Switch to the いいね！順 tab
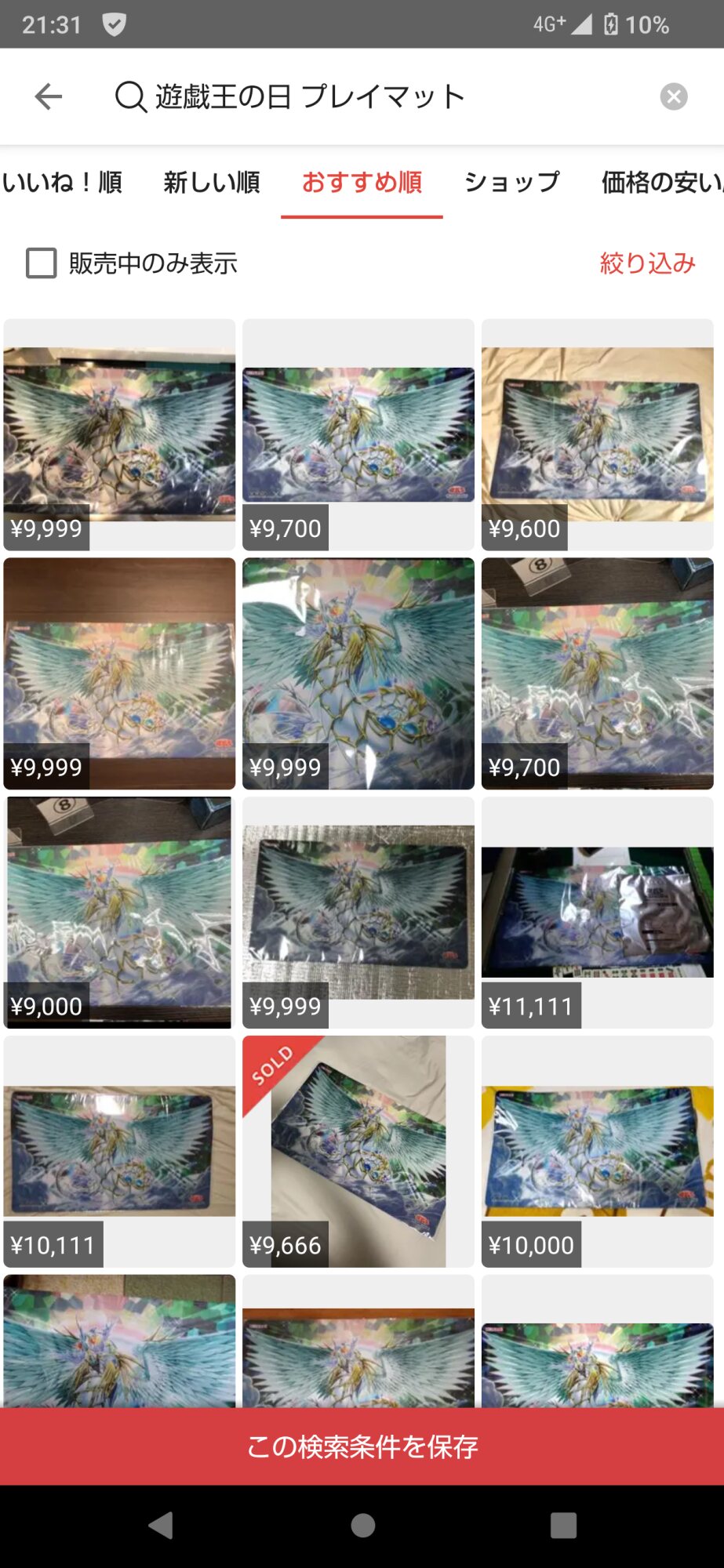 pyautogui.click(x=61, y=183)
